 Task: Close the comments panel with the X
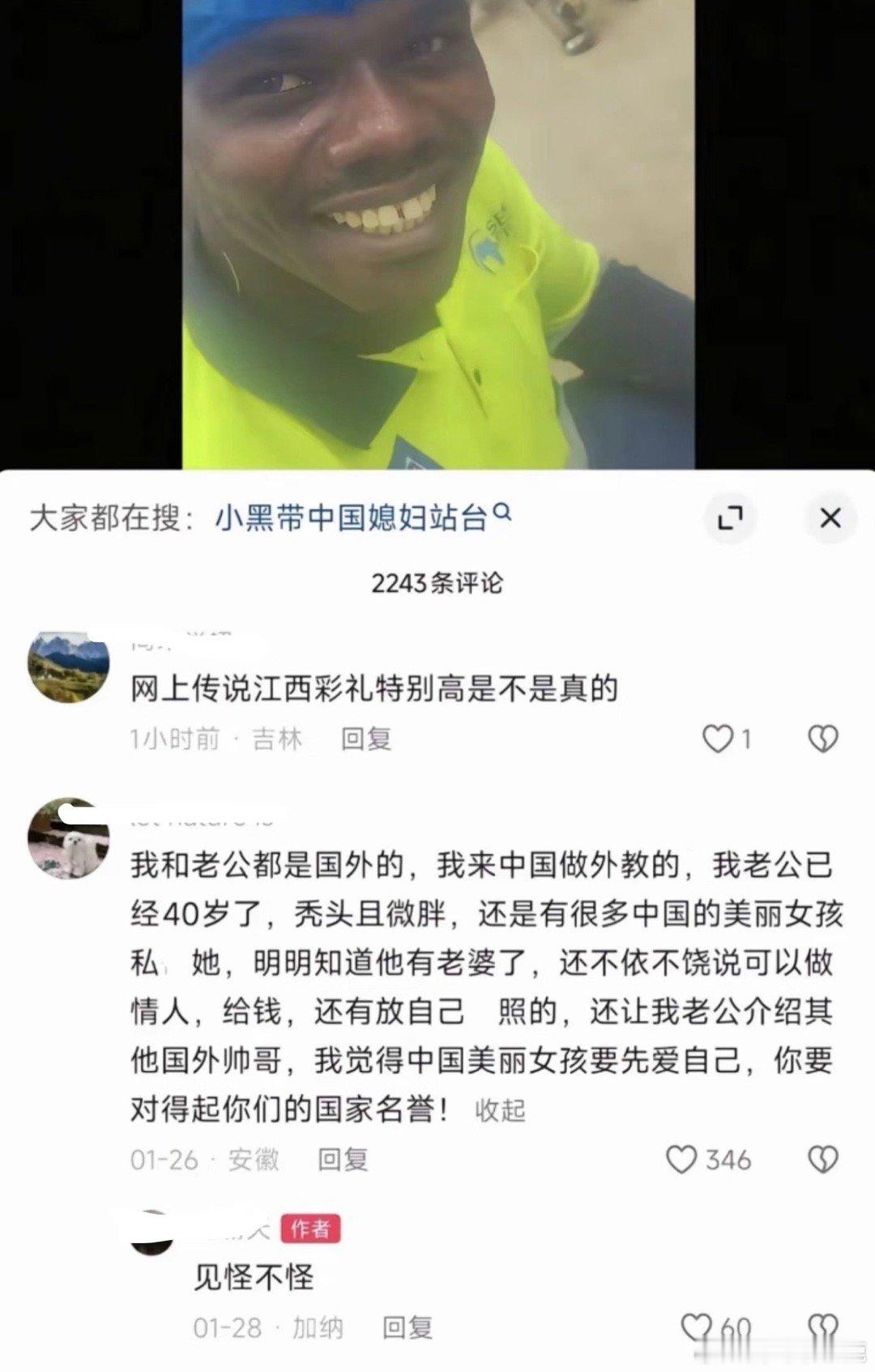[x=830, y=517]
